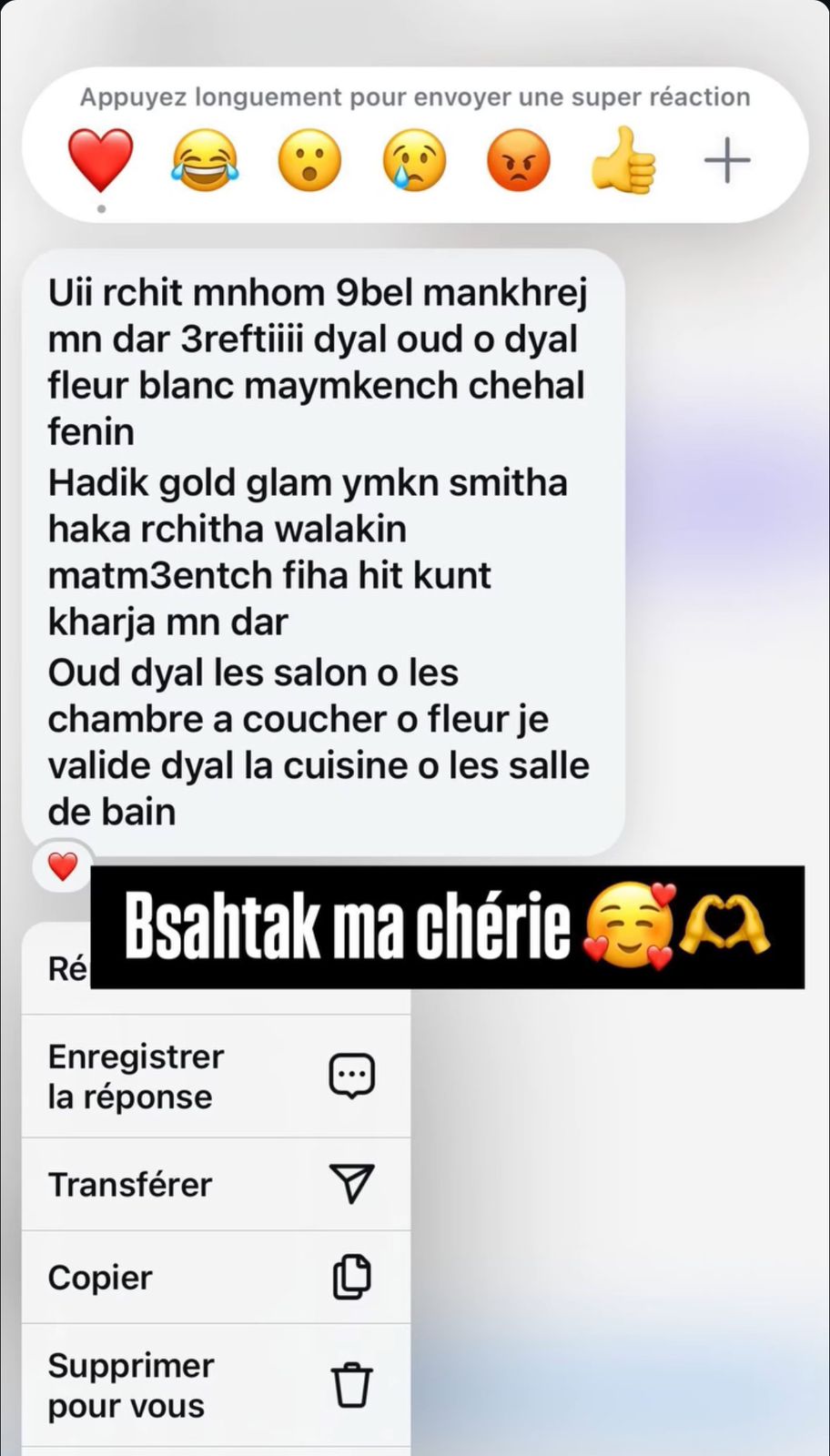React with the angry face emoji
Image resolution: width=830 pixels, height=1456 pixels.
click(519, 161)
